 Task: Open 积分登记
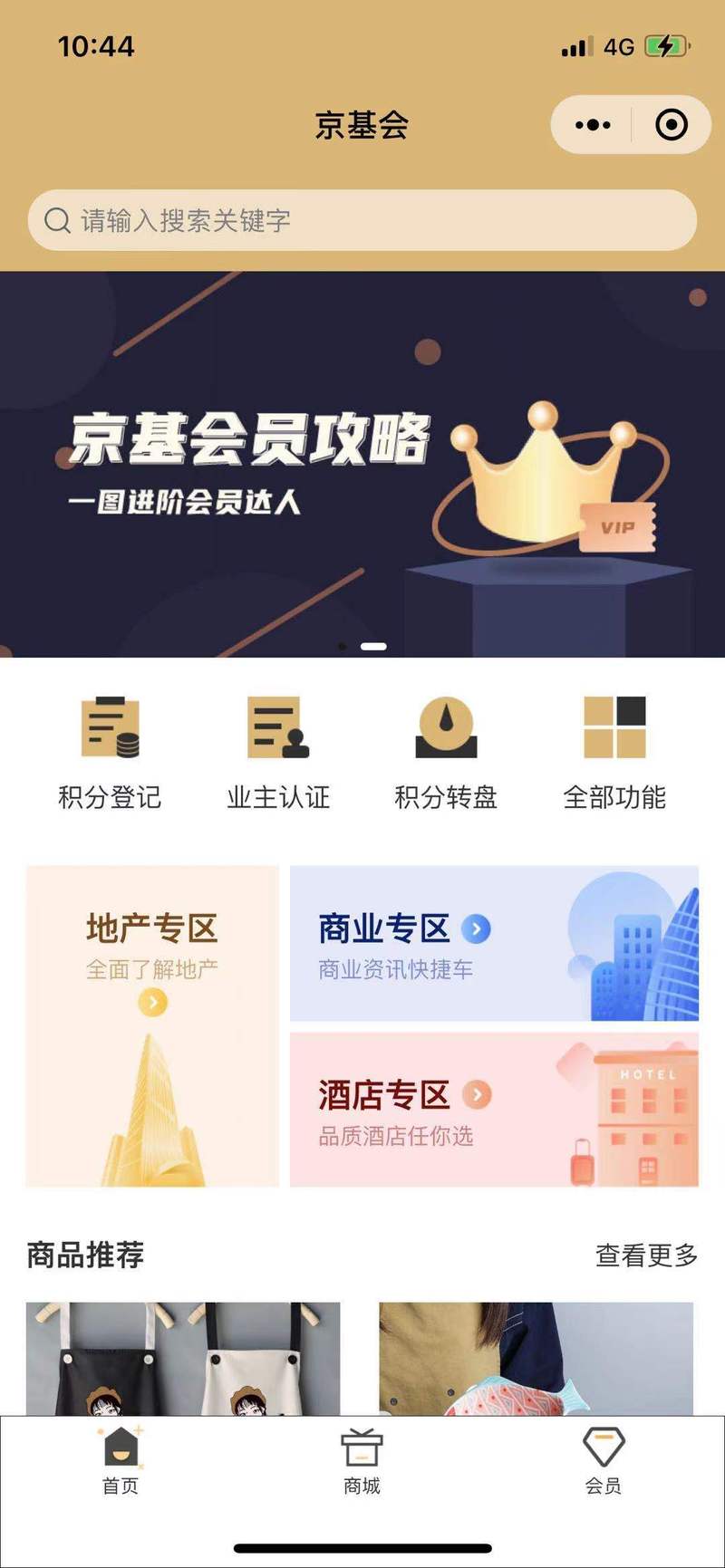click(110, 753)
